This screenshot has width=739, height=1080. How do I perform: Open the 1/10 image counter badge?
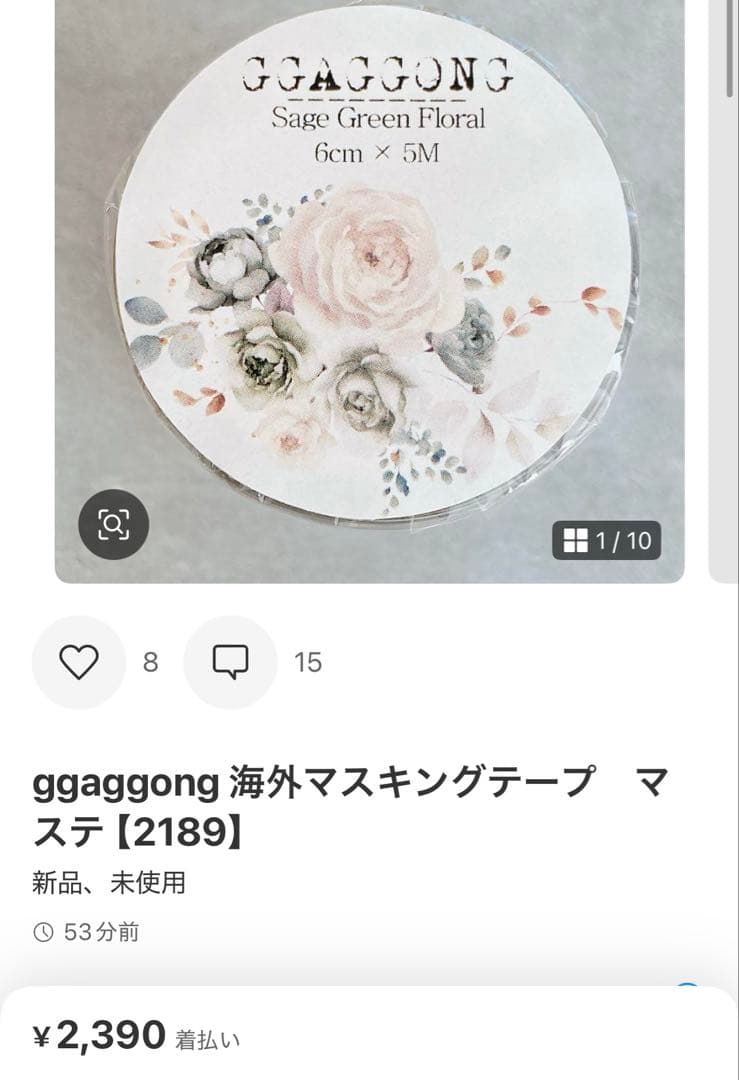[x=605, y=540]
